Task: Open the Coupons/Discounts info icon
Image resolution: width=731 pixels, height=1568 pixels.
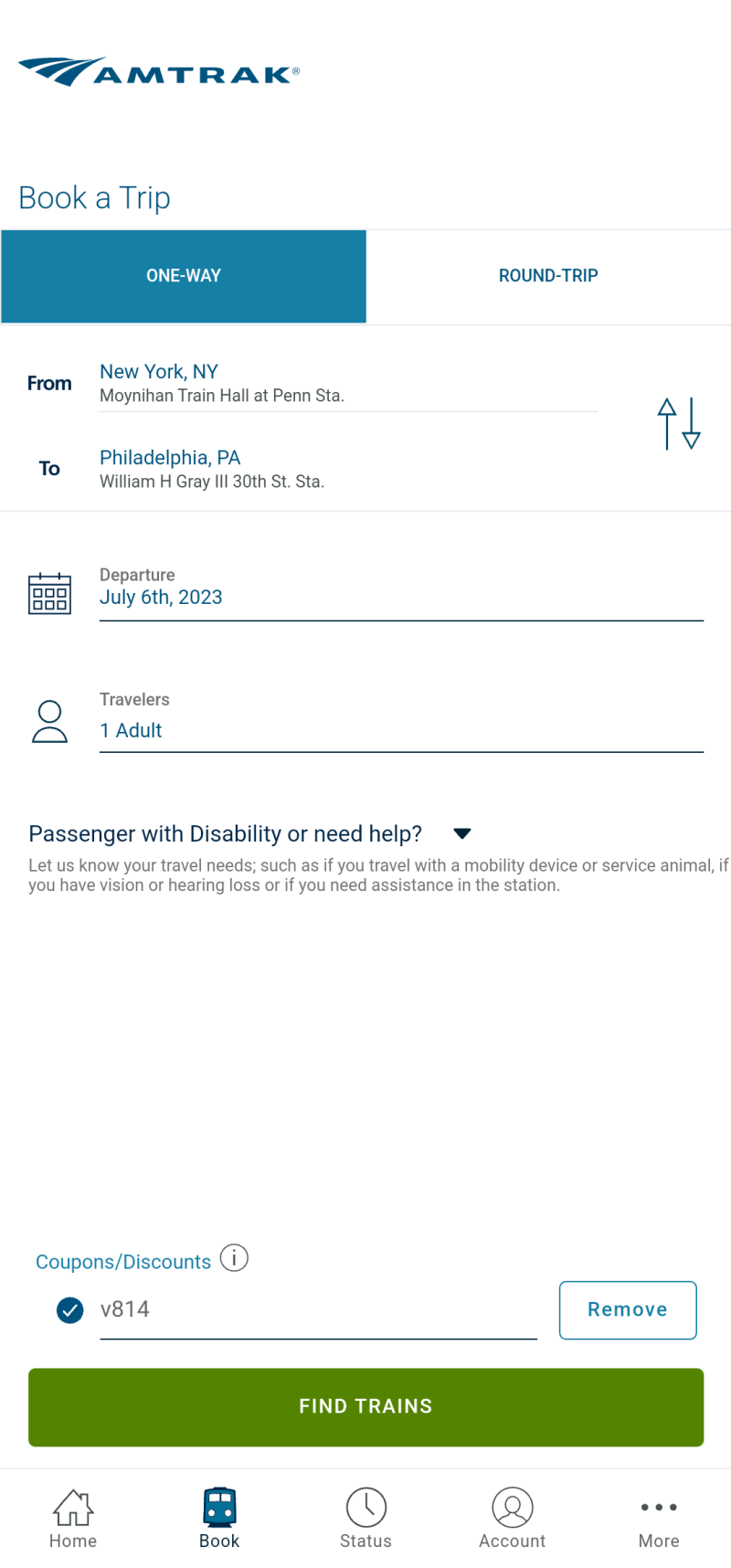Action: (x=234, y=1258)
